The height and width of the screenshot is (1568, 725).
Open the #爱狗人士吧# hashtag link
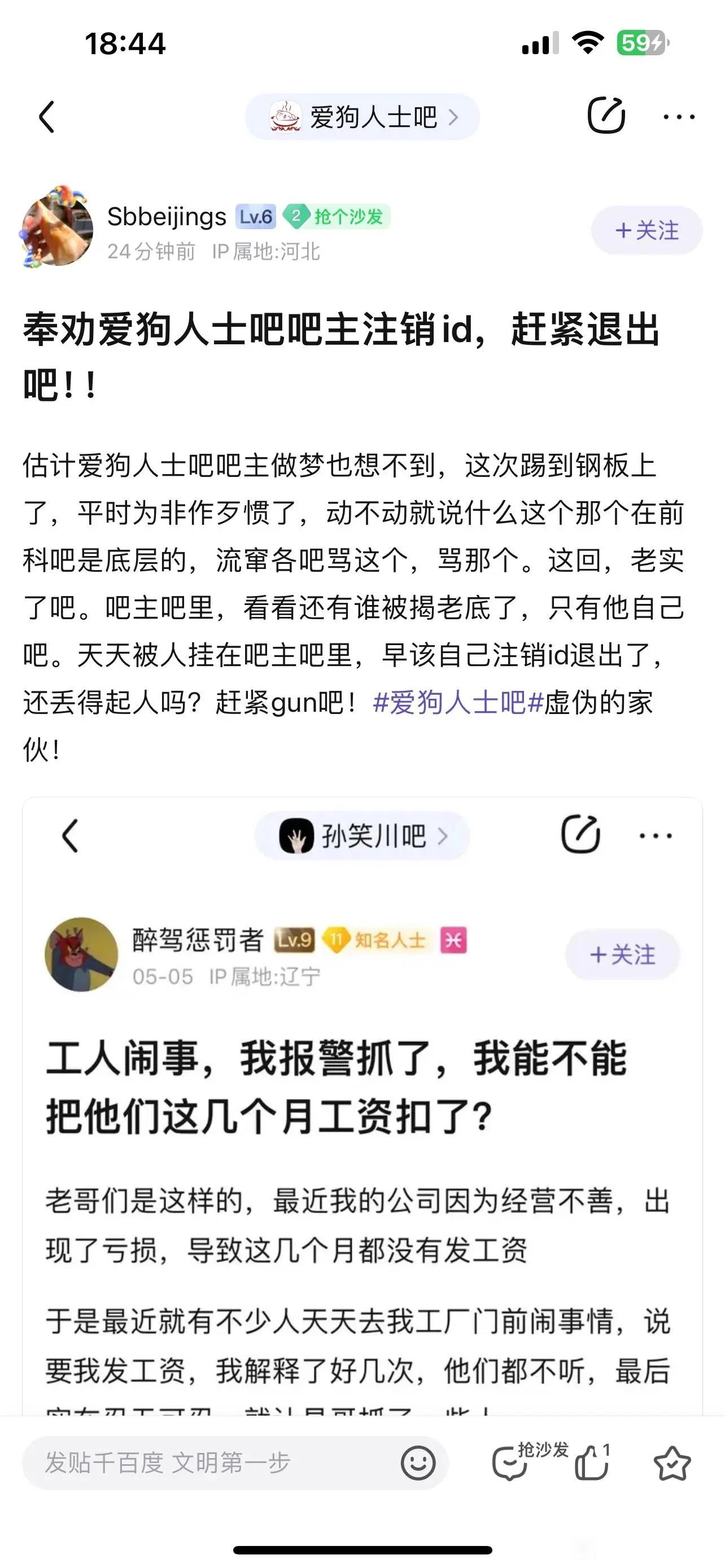point(457,702)
